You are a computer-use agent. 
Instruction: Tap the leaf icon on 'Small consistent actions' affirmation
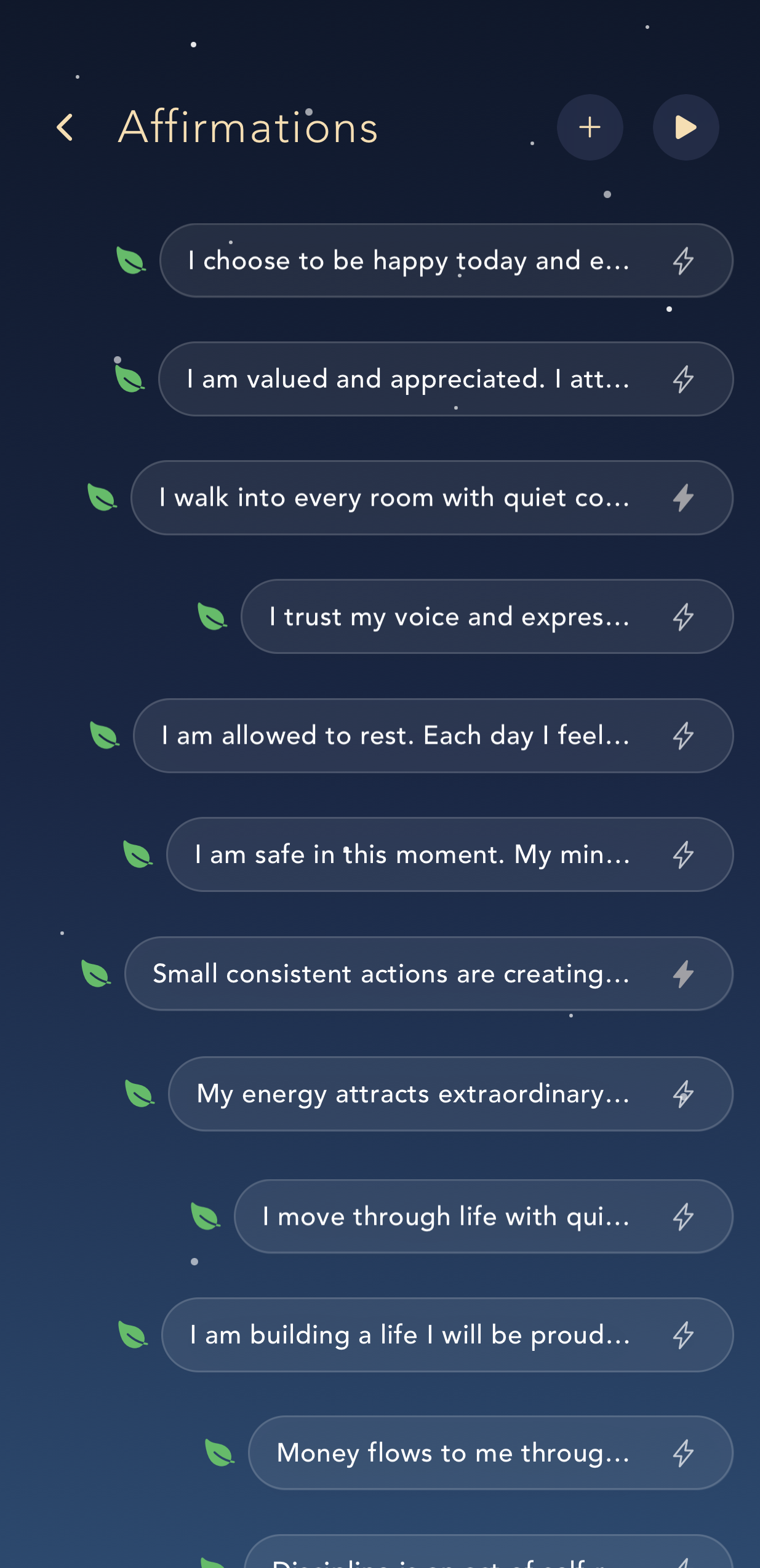point(96,973)
